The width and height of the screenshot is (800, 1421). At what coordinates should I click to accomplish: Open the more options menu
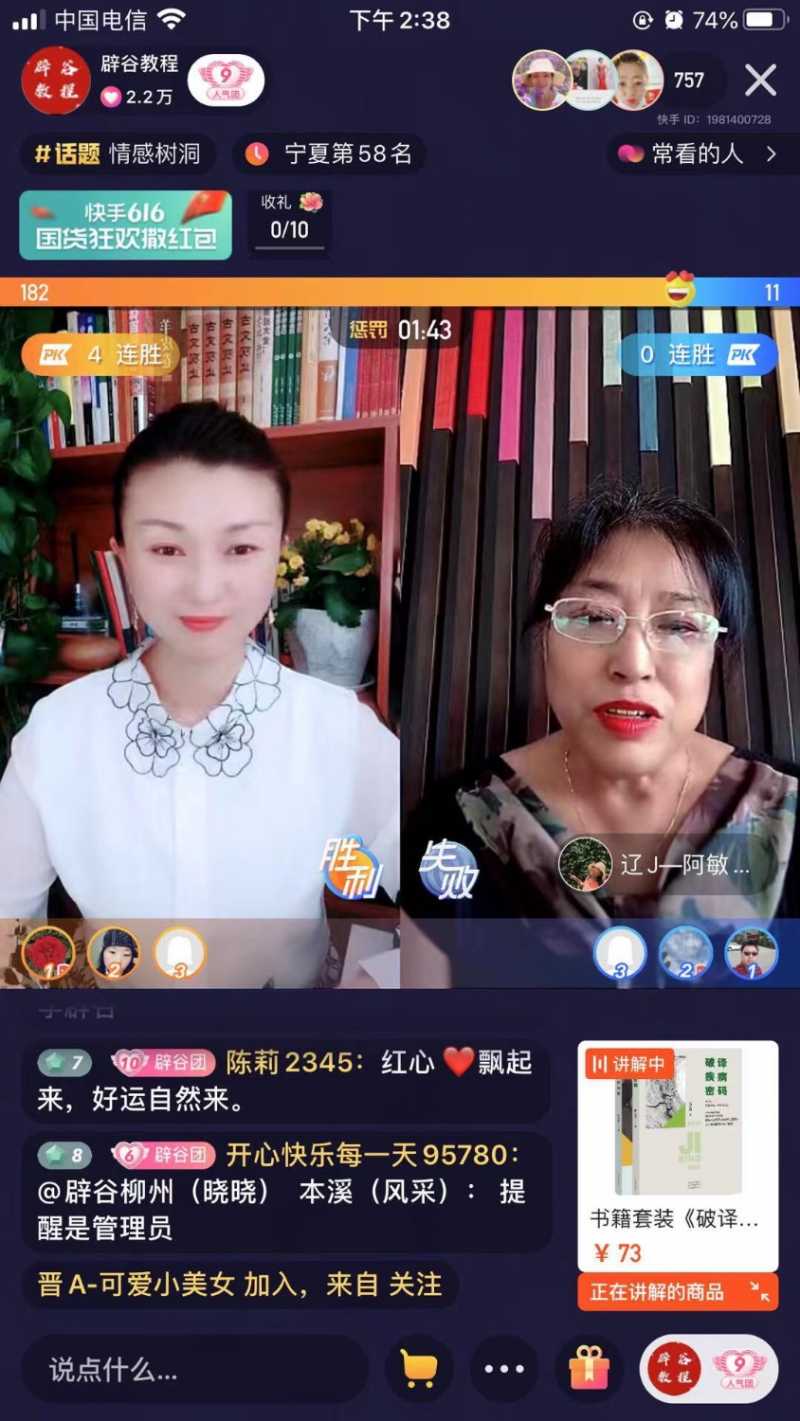click(x=504, y=1368)
